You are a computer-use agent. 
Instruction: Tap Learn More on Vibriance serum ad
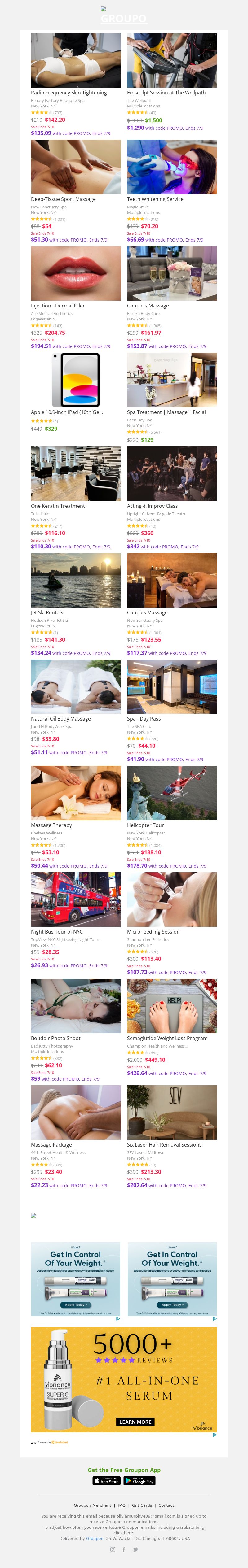point(135,1422)
